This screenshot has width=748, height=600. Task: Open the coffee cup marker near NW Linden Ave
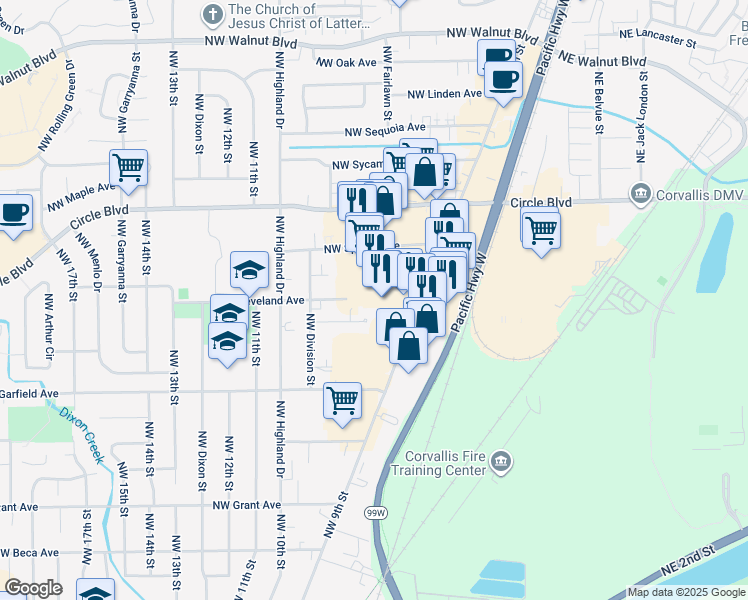(503, 79)
